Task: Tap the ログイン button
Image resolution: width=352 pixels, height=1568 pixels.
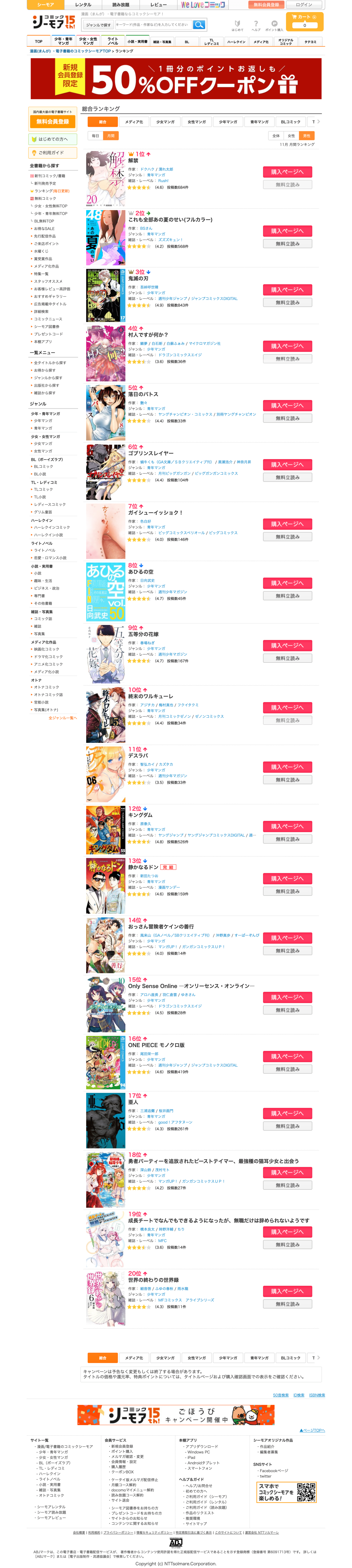Action: pos(303,4)
